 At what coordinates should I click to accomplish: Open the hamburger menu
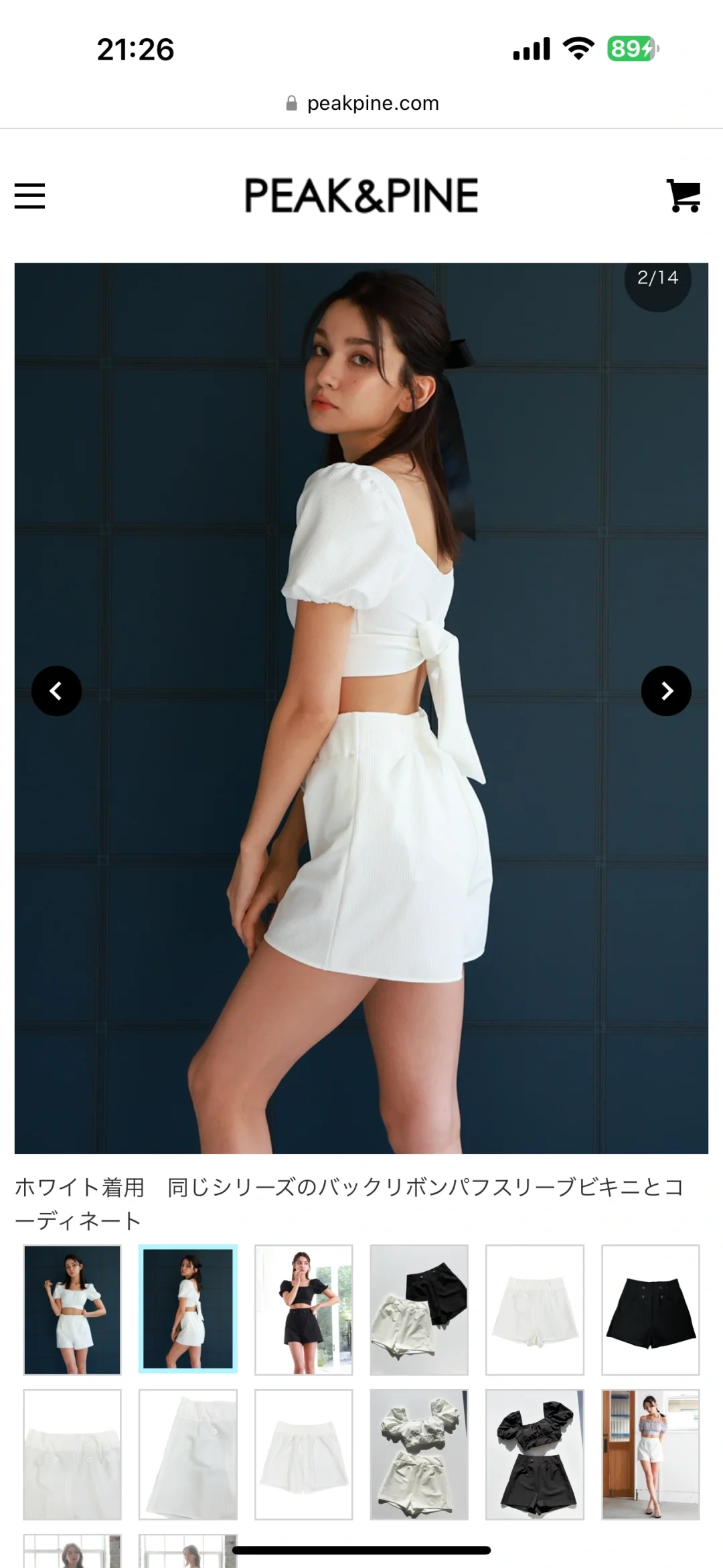coord(29,196)
